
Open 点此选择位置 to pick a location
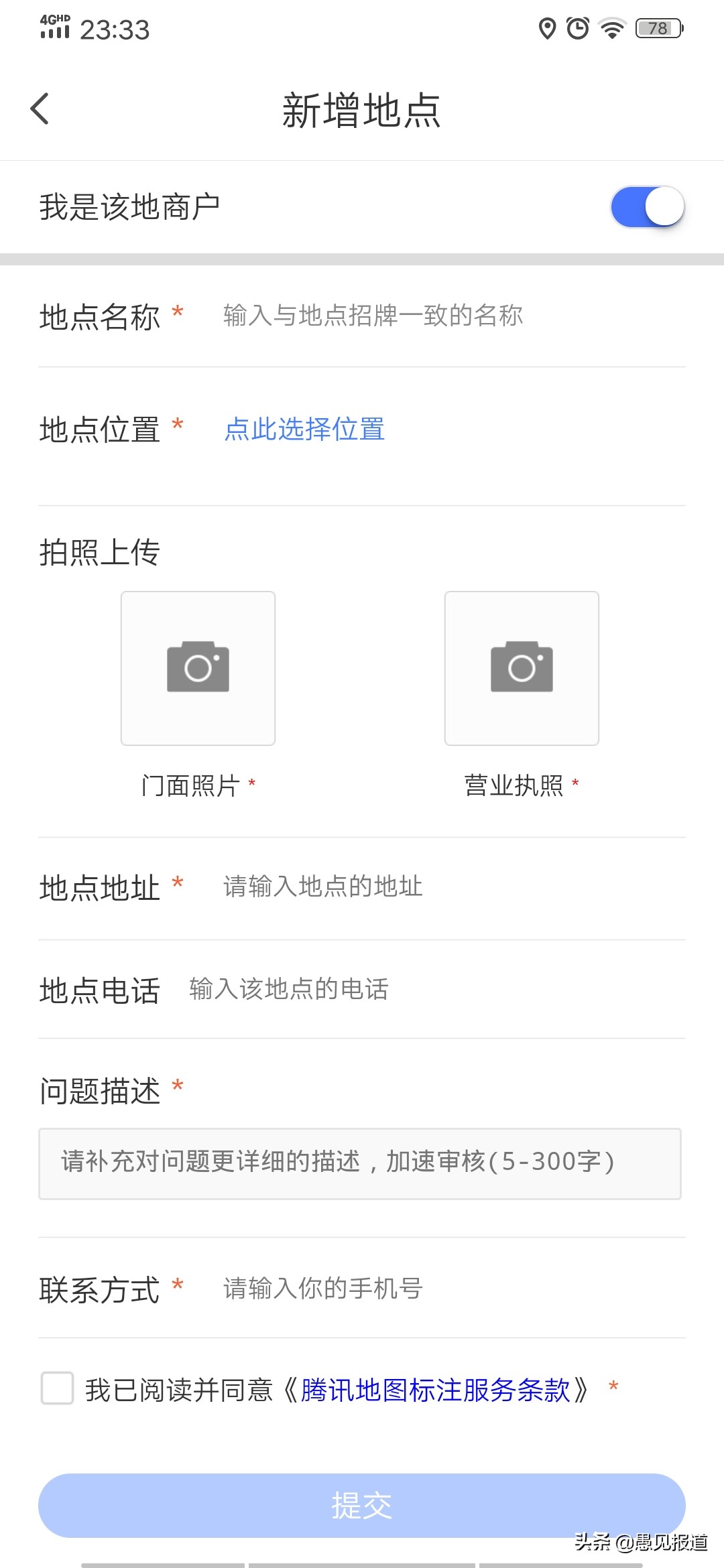pos(305,430)
